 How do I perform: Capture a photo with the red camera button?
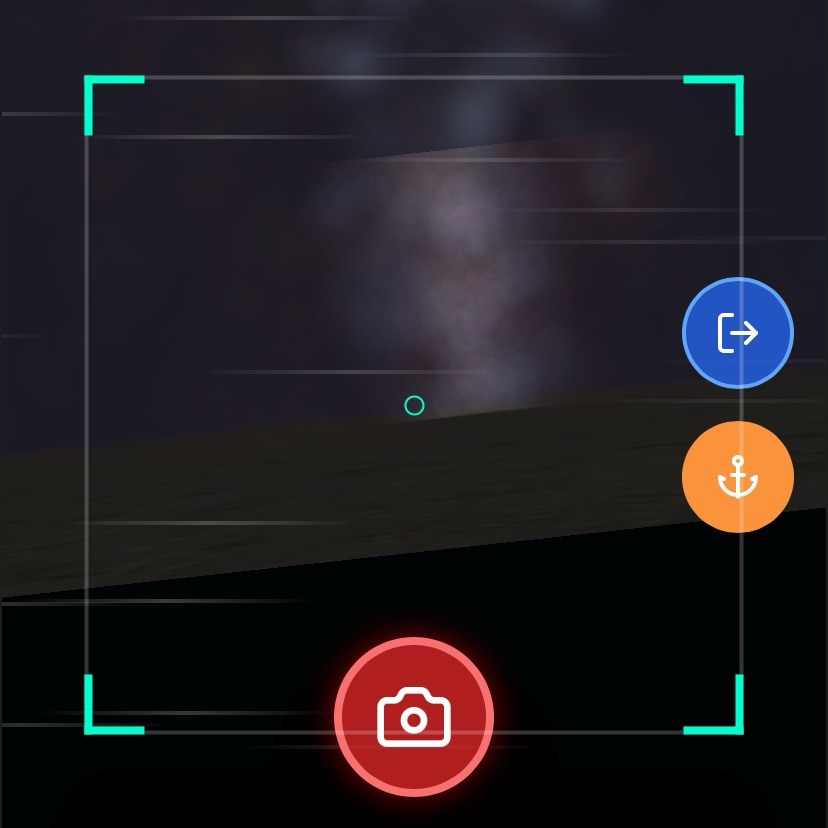click(414, 717)
